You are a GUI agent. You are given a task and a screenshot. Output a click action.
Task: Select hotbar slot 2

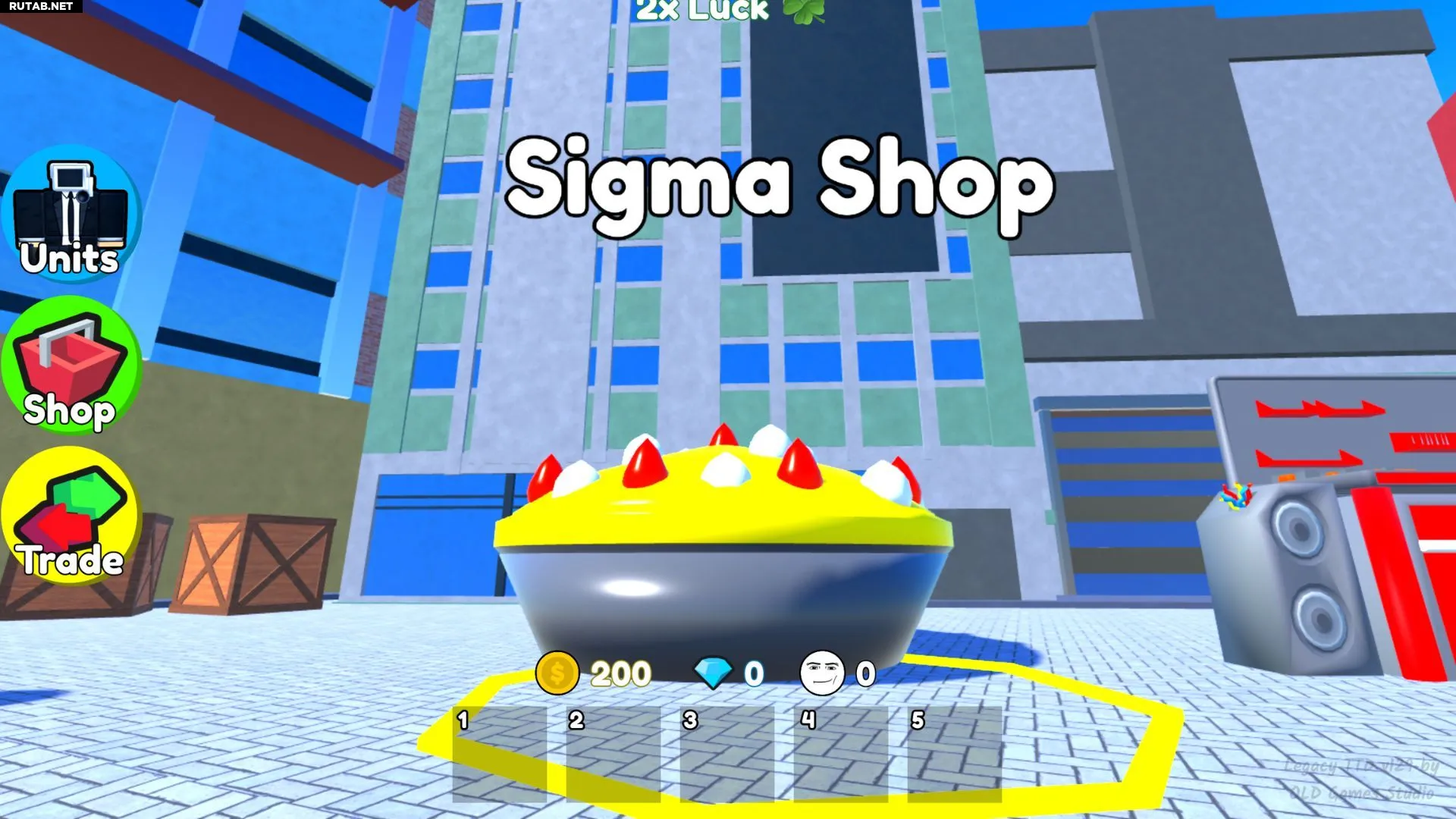tap(613, 754)
